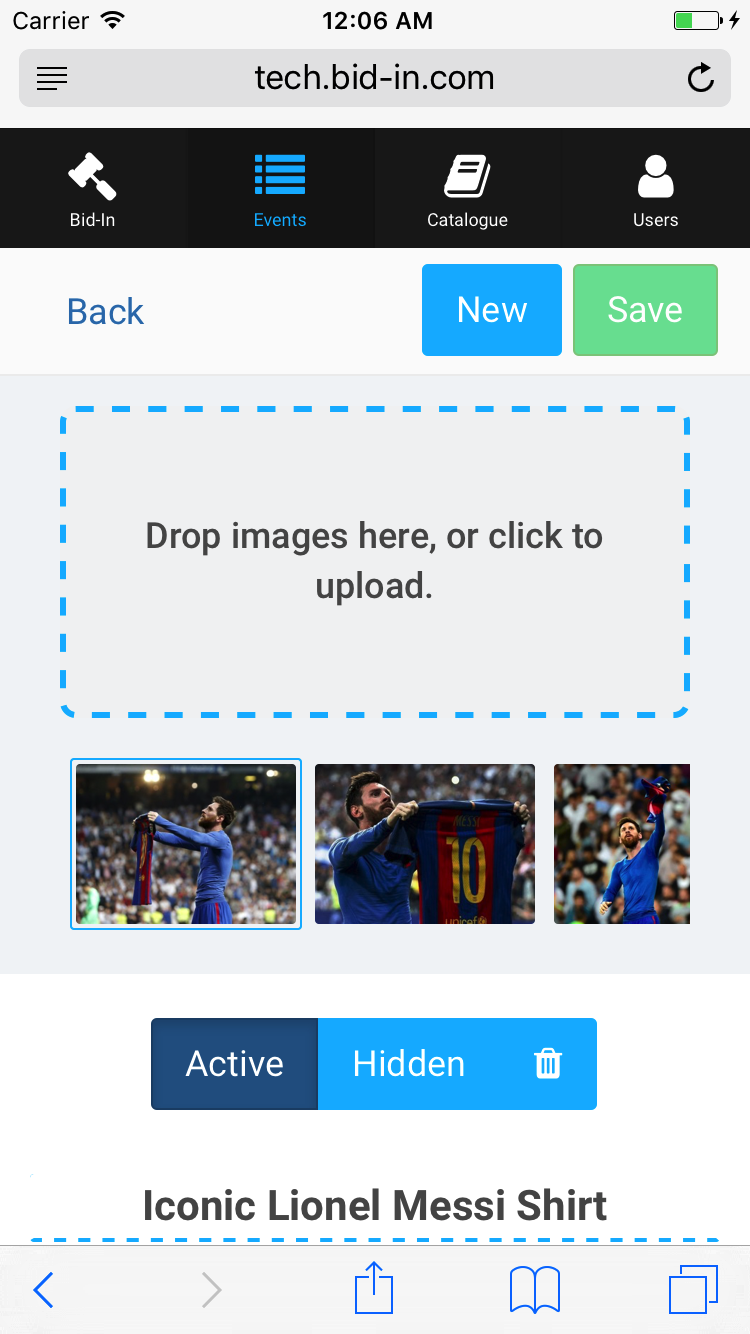750x1334 pixels.
Task: Tap the Back link
Action: pyautogui.click(x=105, y=311)
